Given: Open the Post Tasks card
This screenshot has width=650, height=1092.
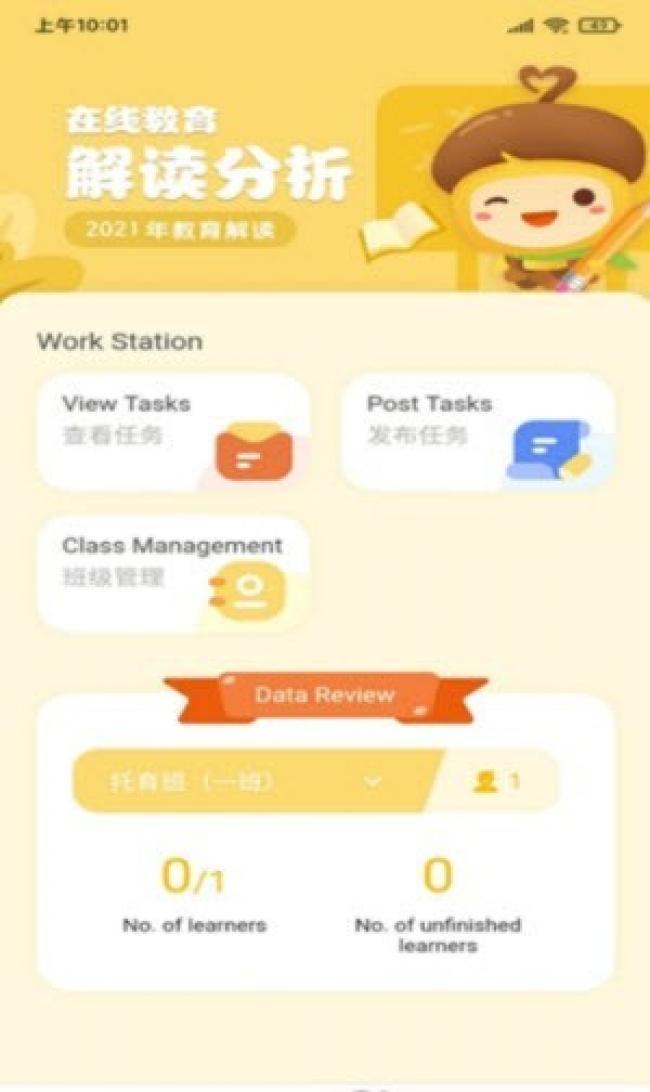Looking at the screenshot, I should [478, 432].
